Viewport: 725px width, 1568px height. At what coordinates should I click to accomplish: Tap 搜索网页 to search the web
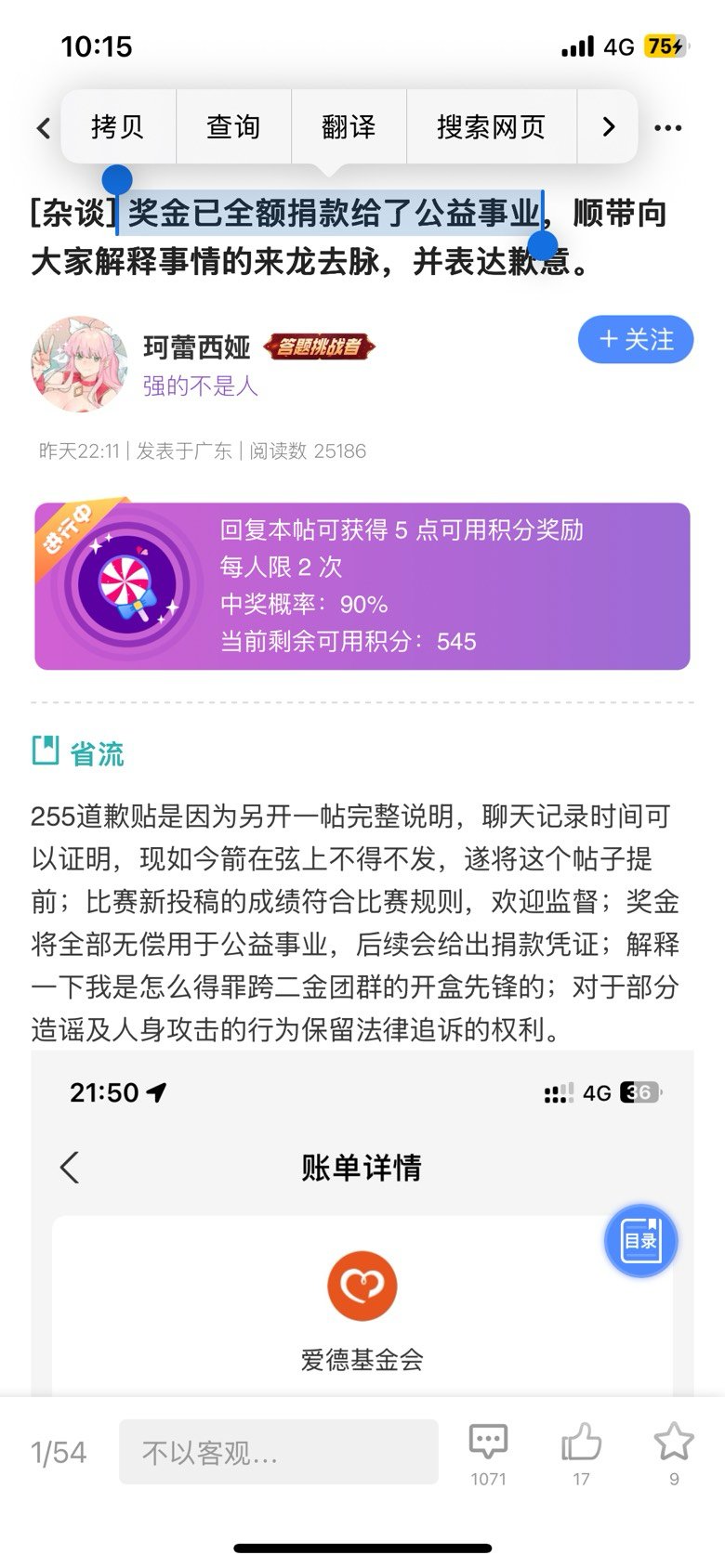coord(491,126)
